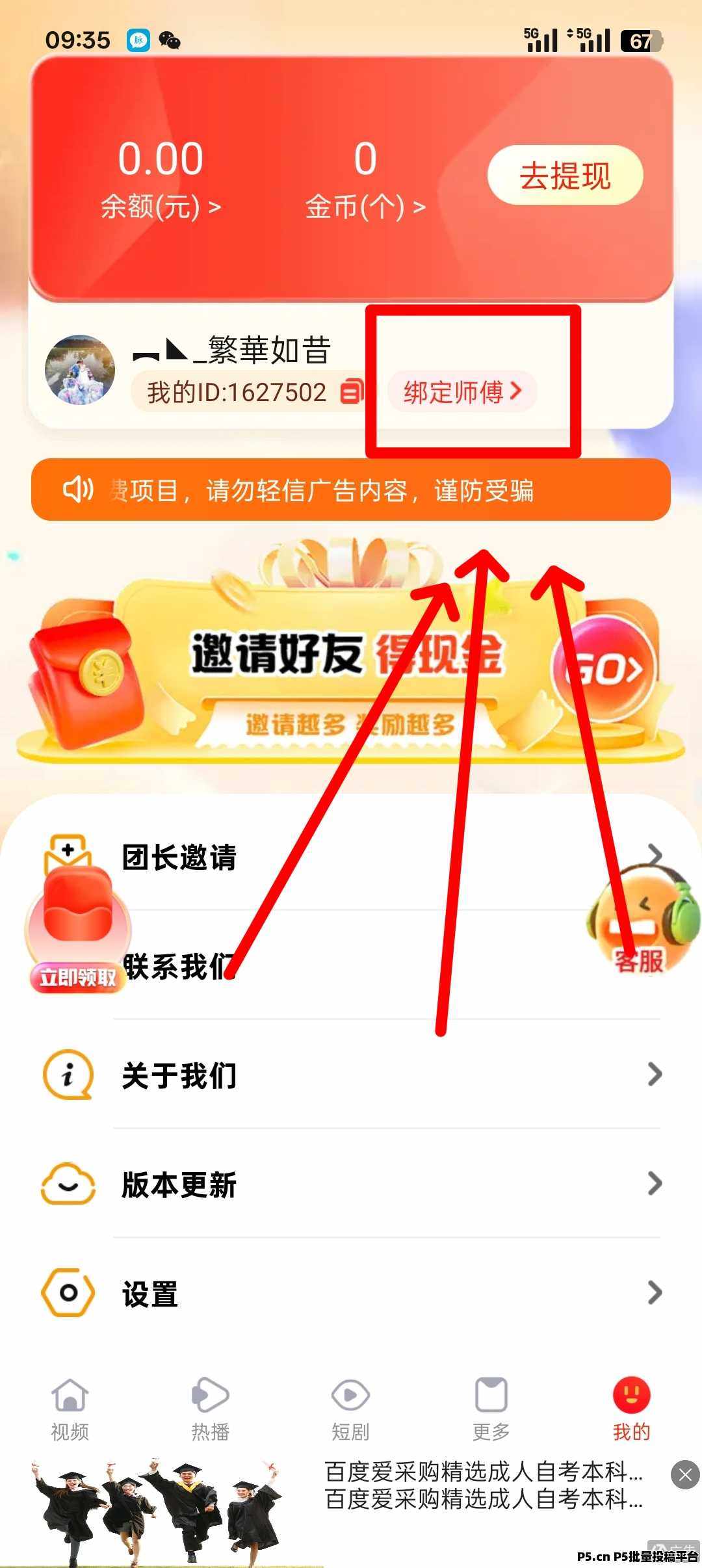Viewport: 702px width, 1568px height.
Task: Dismiss the bottom ad banner
Action: pyautogui.click(x=685, y=1475)
